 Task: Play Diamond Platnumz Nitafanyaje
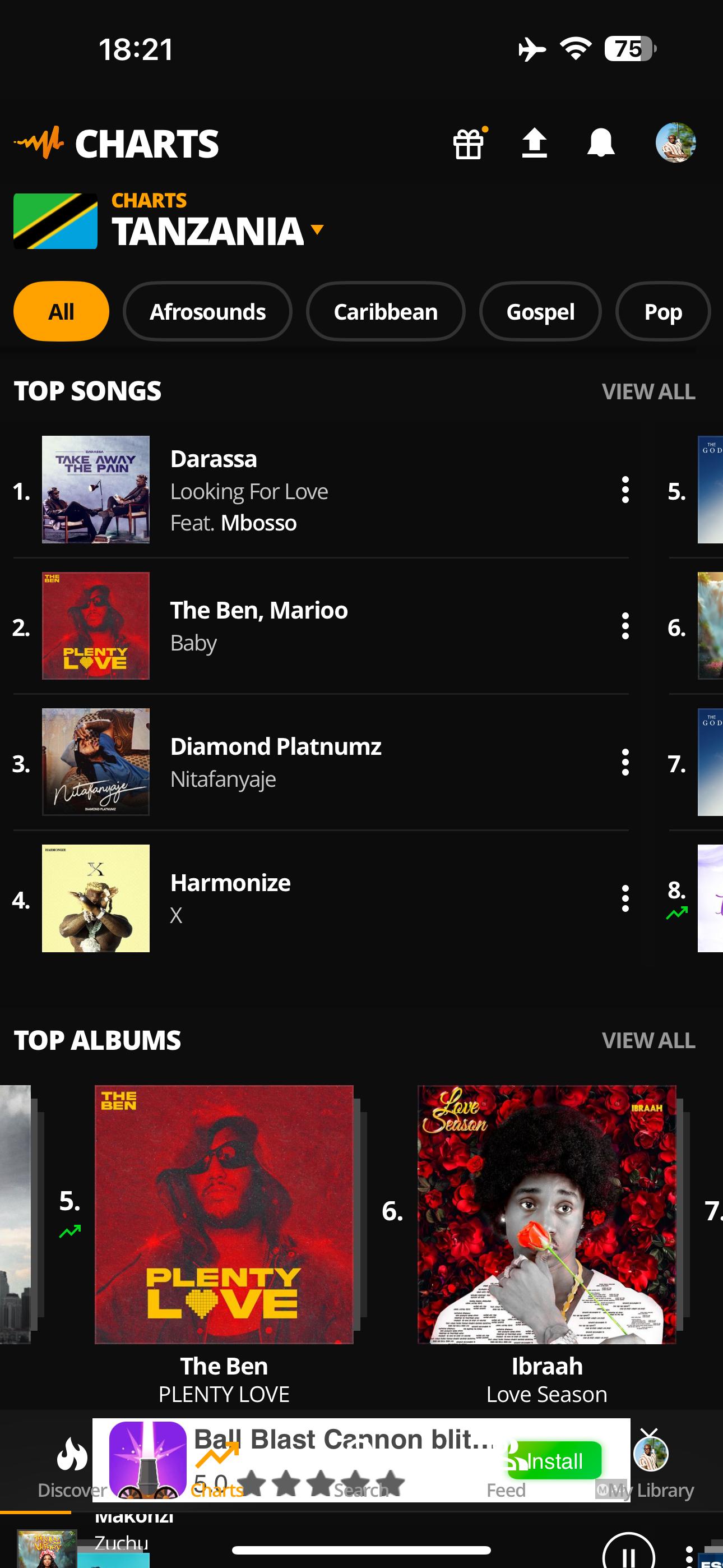pyautogui.click(x=275, y=762)
